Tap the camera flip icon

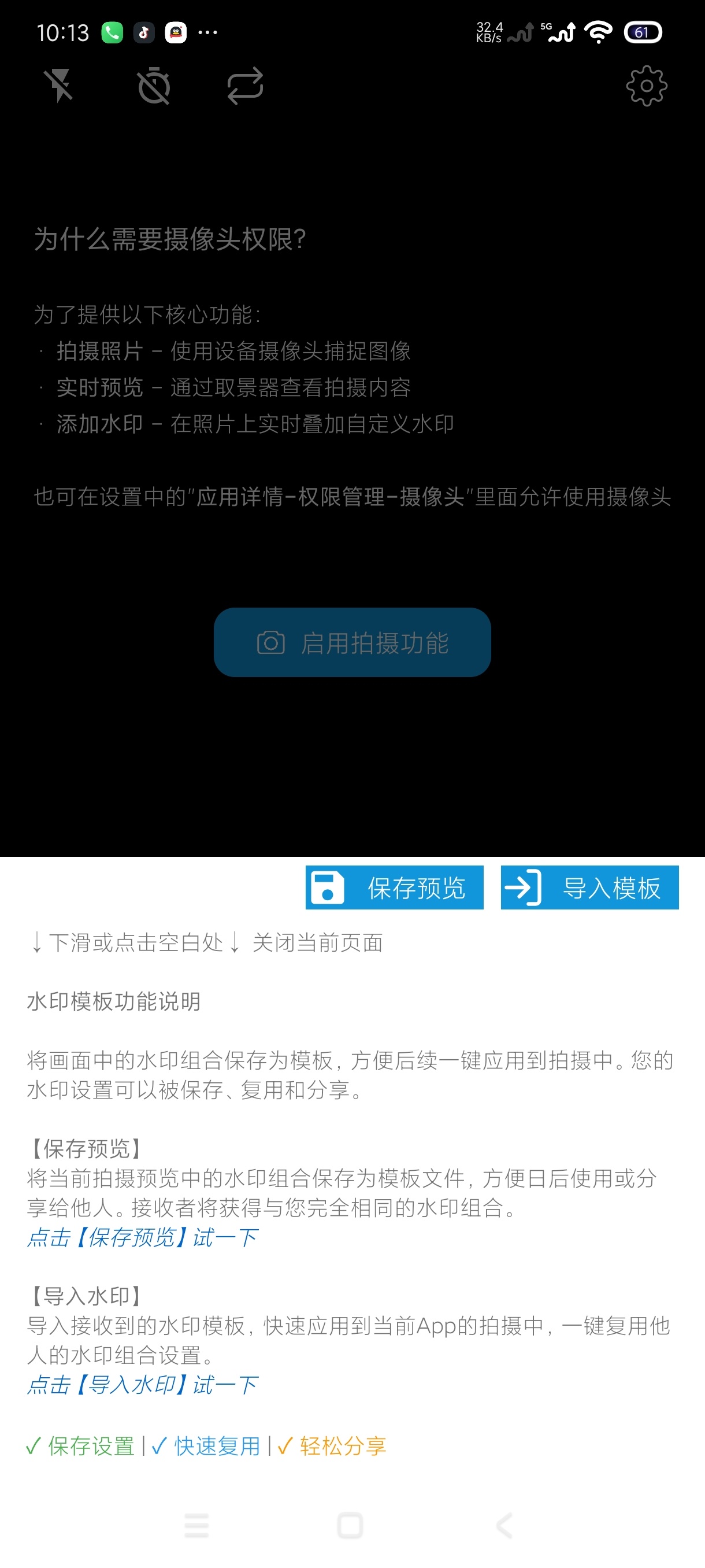245,86
